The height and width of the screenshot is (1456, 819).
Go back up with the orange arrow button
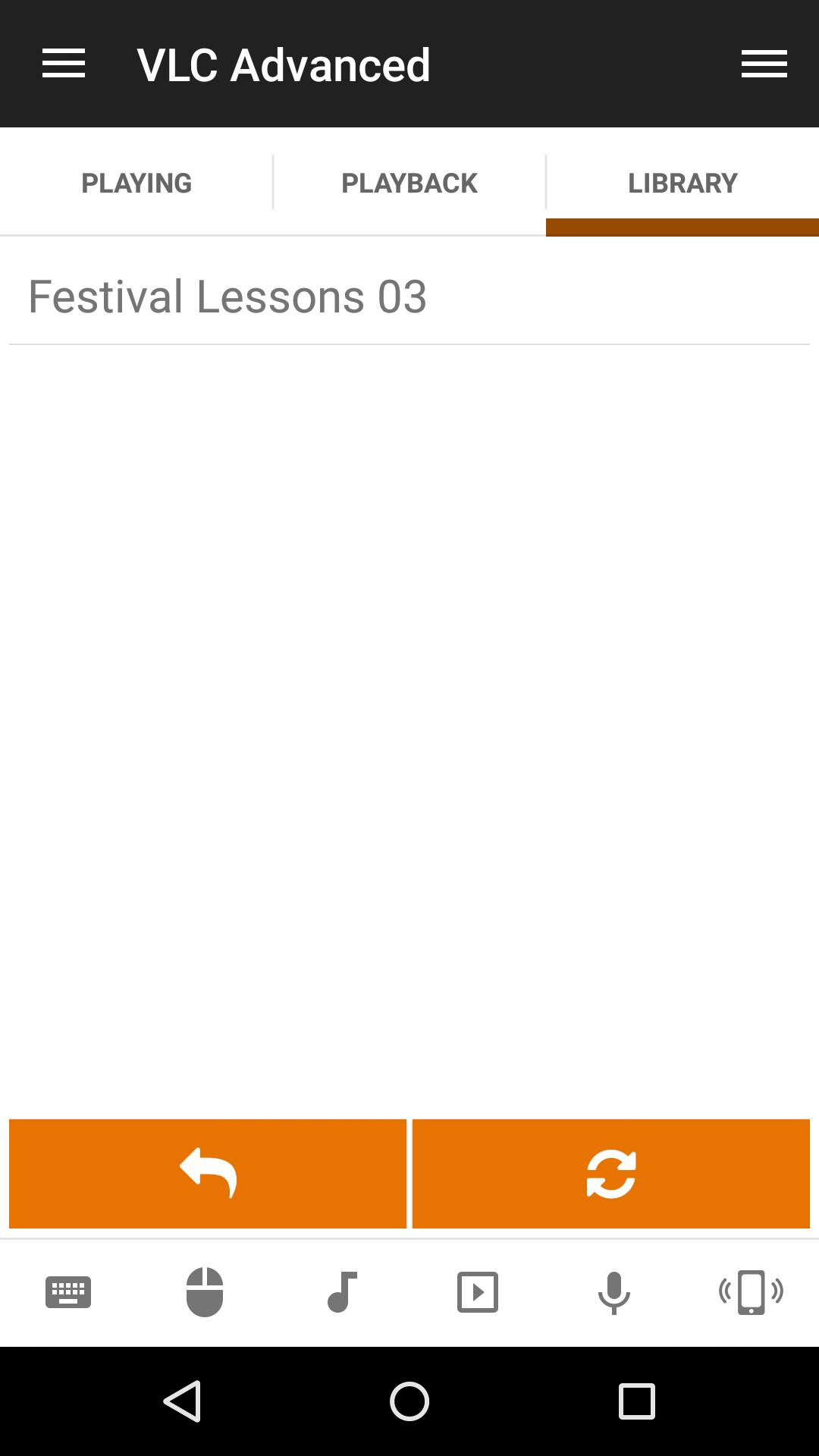pyautogui.click(x=208, y=1173)
